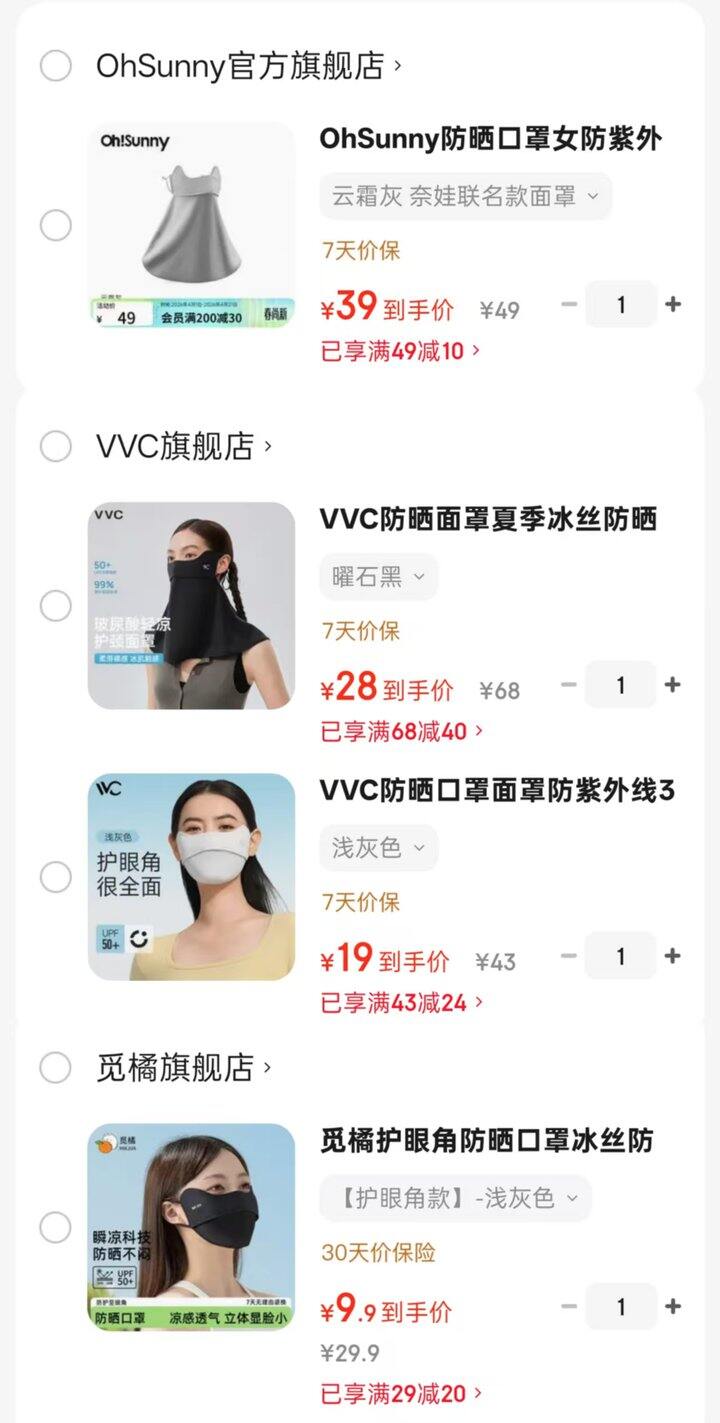Select the VVC 曜石黑 product checkbox

54,604
